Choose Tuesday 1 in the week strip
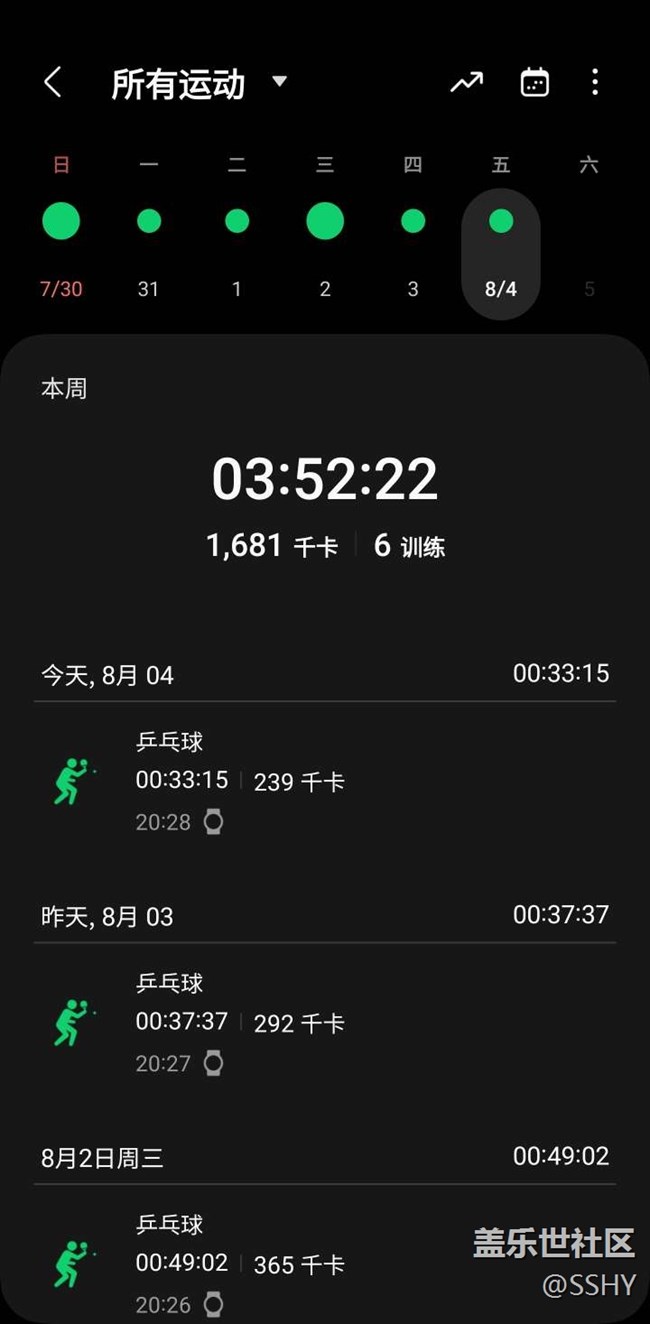The width and height of the screenshot is (650, 1324). 237,222
